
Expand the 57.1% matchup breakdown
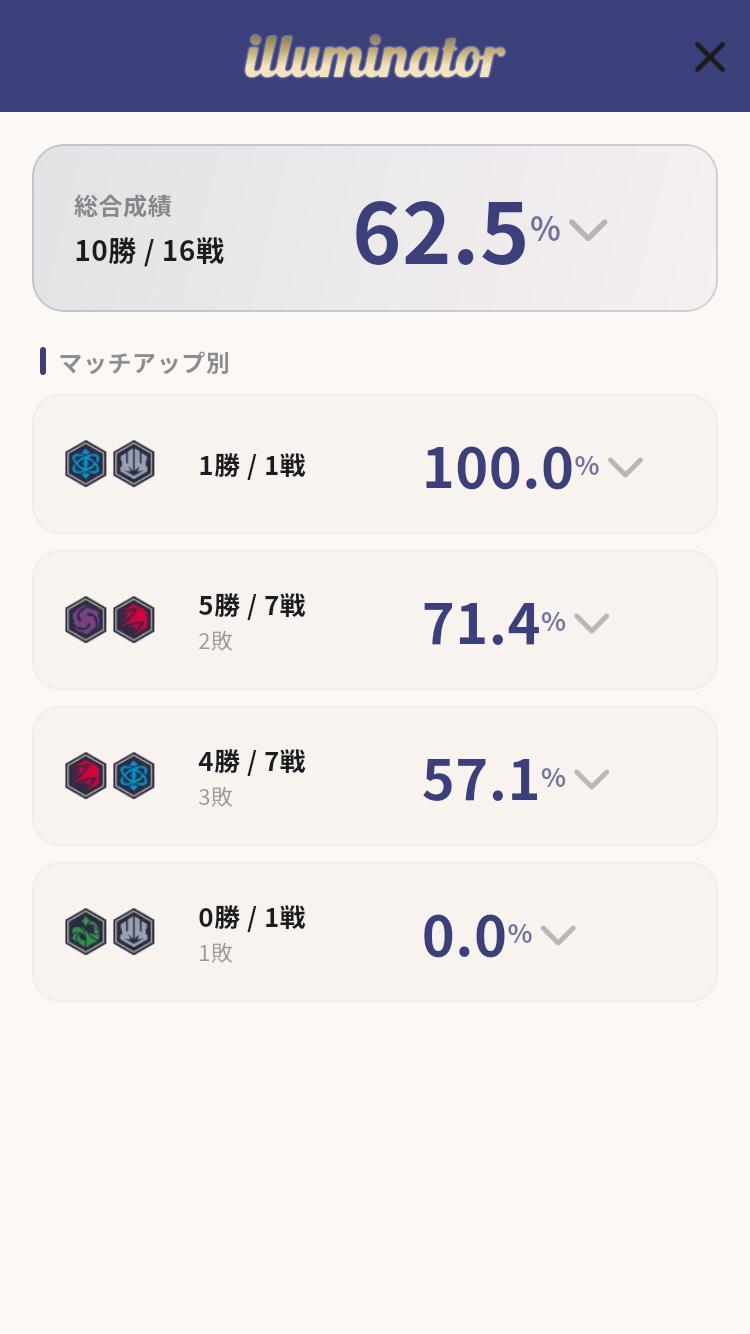[x=591, y=778]
